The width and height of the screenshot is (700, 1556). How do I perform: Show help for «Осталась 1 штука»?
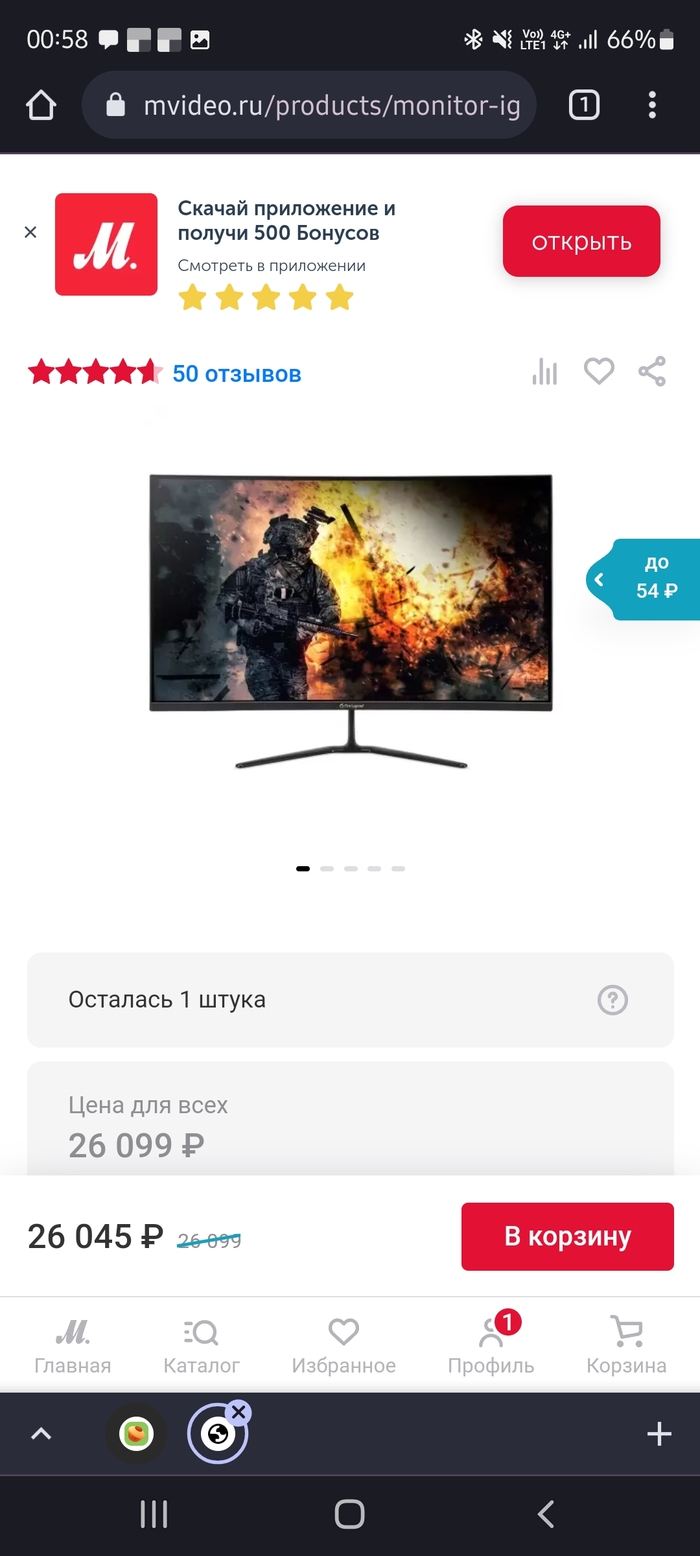(612, 999)
